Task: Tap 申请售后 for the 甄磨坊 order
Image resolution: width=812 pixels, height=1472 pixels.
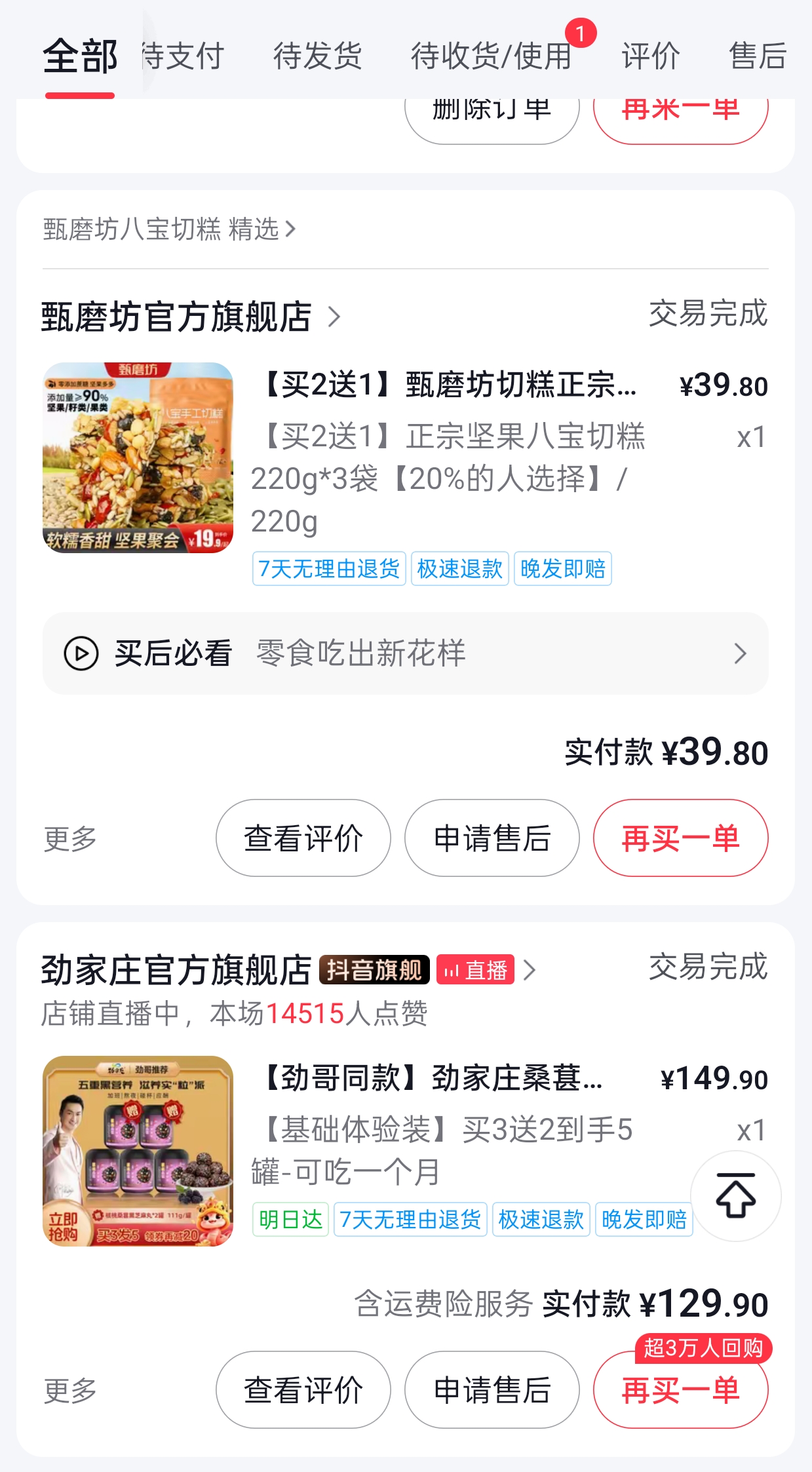Action: (492, 838)
